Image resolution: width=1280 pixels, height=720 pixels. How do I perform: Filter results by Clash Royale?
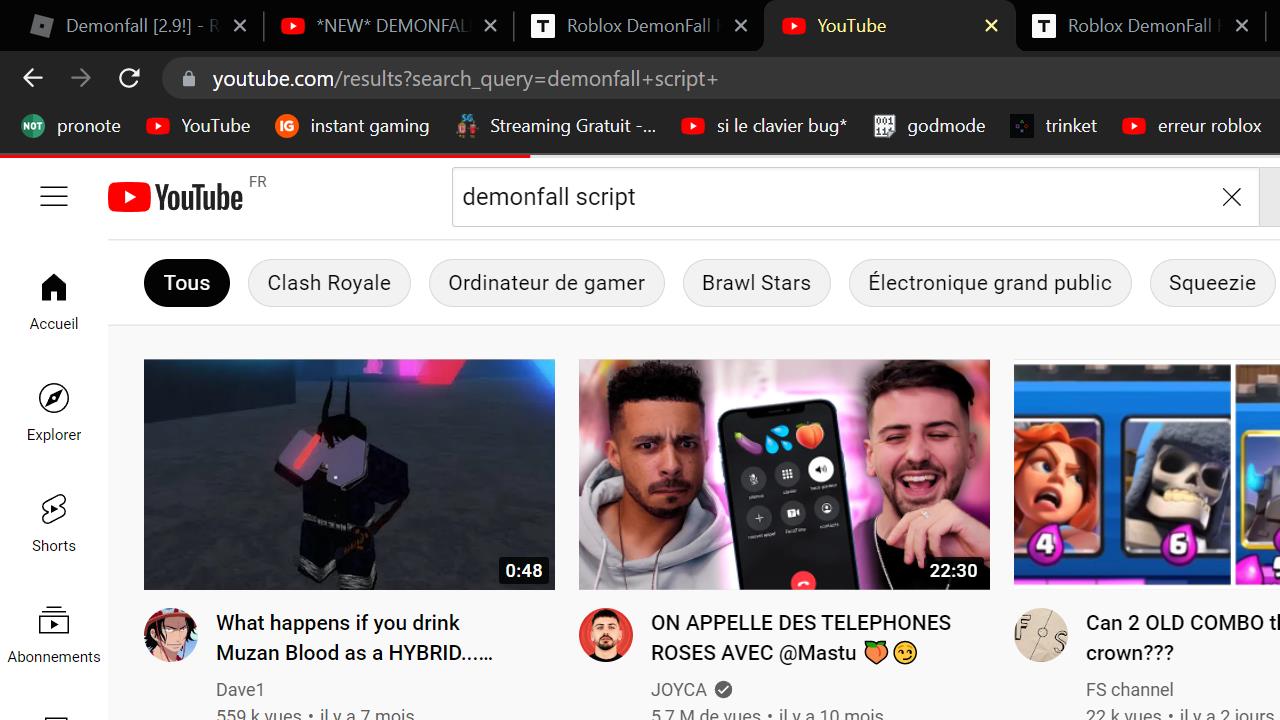tap(329, 283)
